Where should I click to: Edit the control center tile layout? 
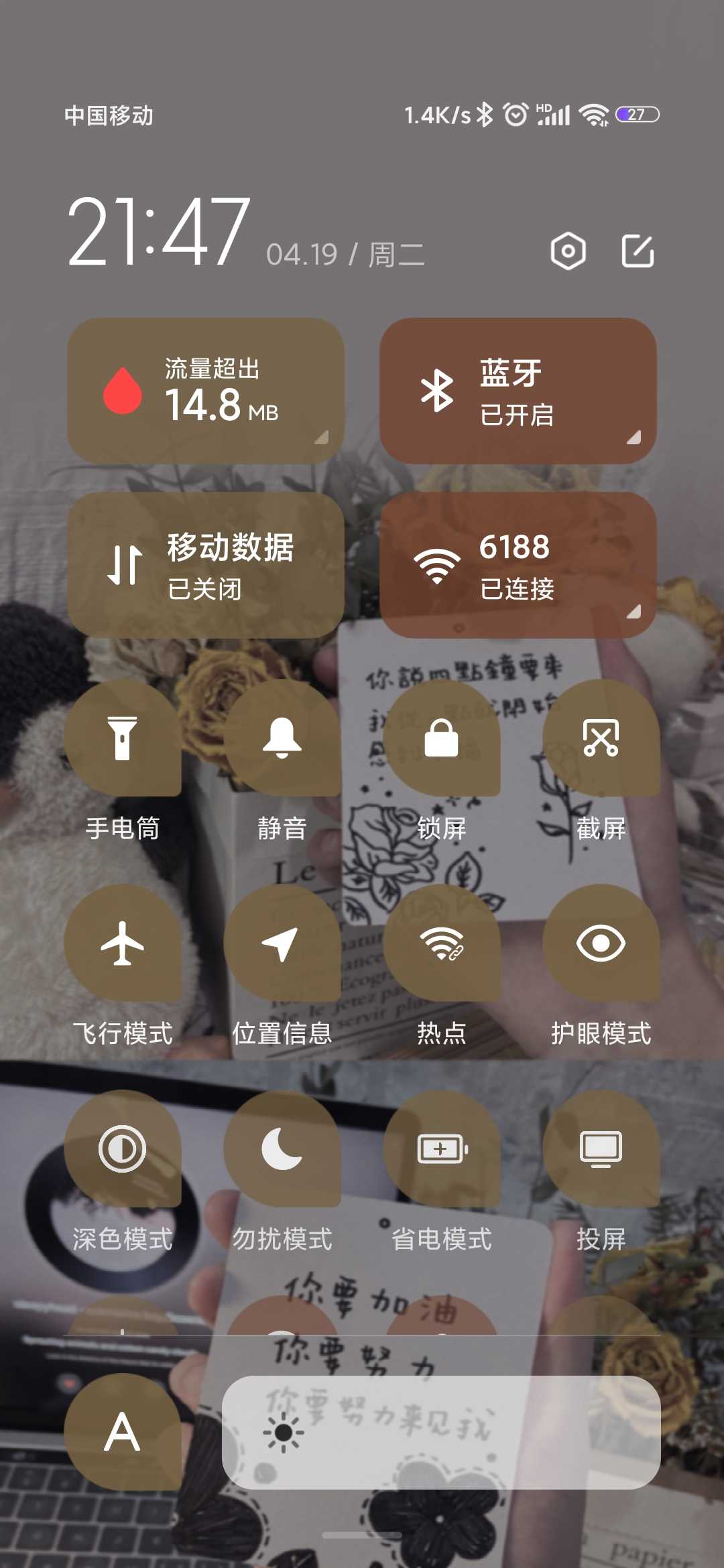pyautogui.click(x=637, y=251)
